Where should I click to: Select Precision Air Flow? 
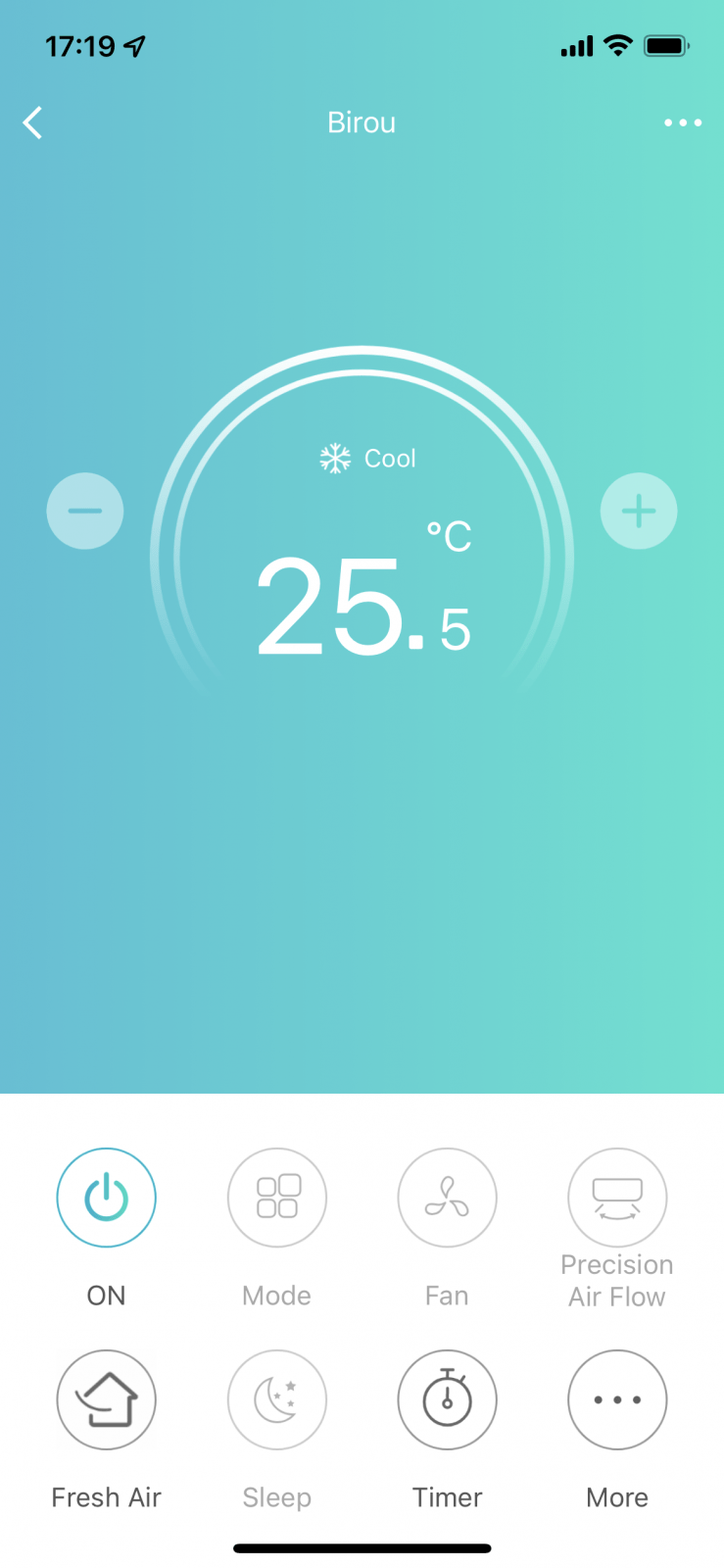click(x=617, y=1198)
